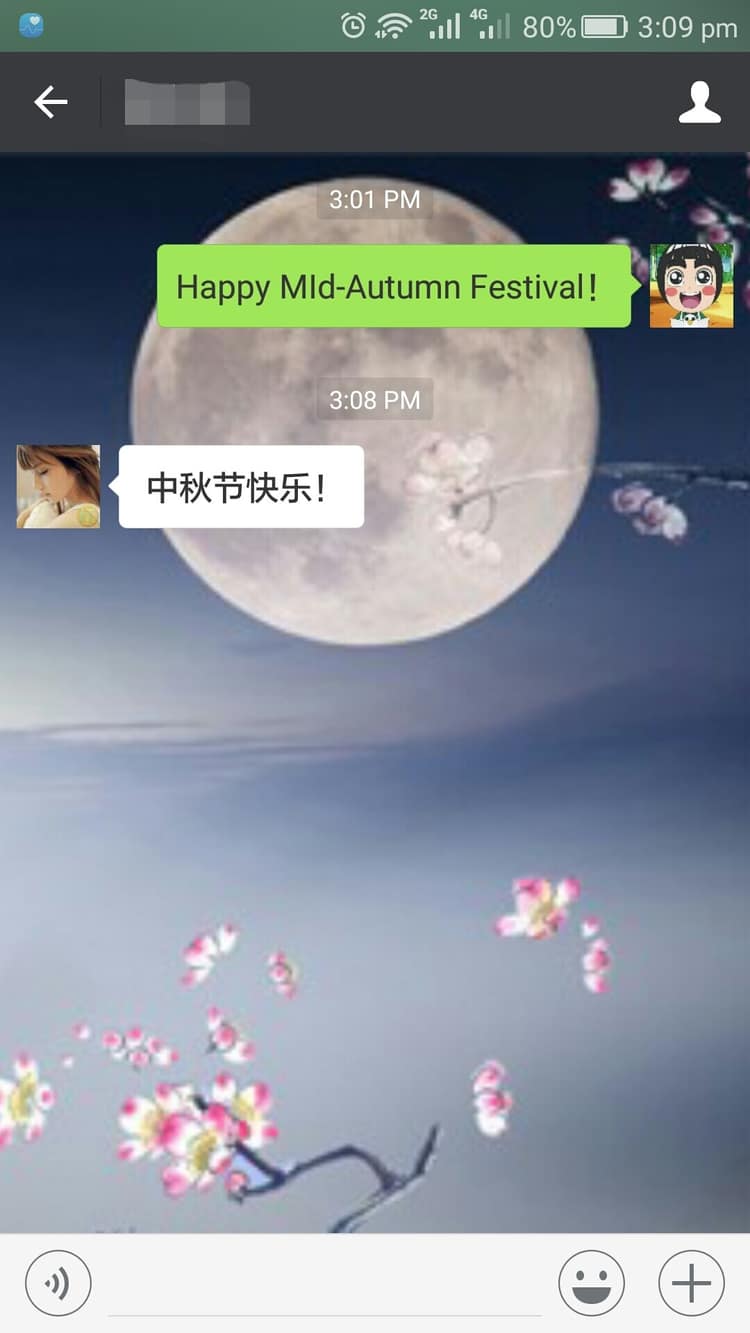This screenshot has width=750, height=1333.
Task: Go back using the arrow in the header
Action: click(50, 102)
